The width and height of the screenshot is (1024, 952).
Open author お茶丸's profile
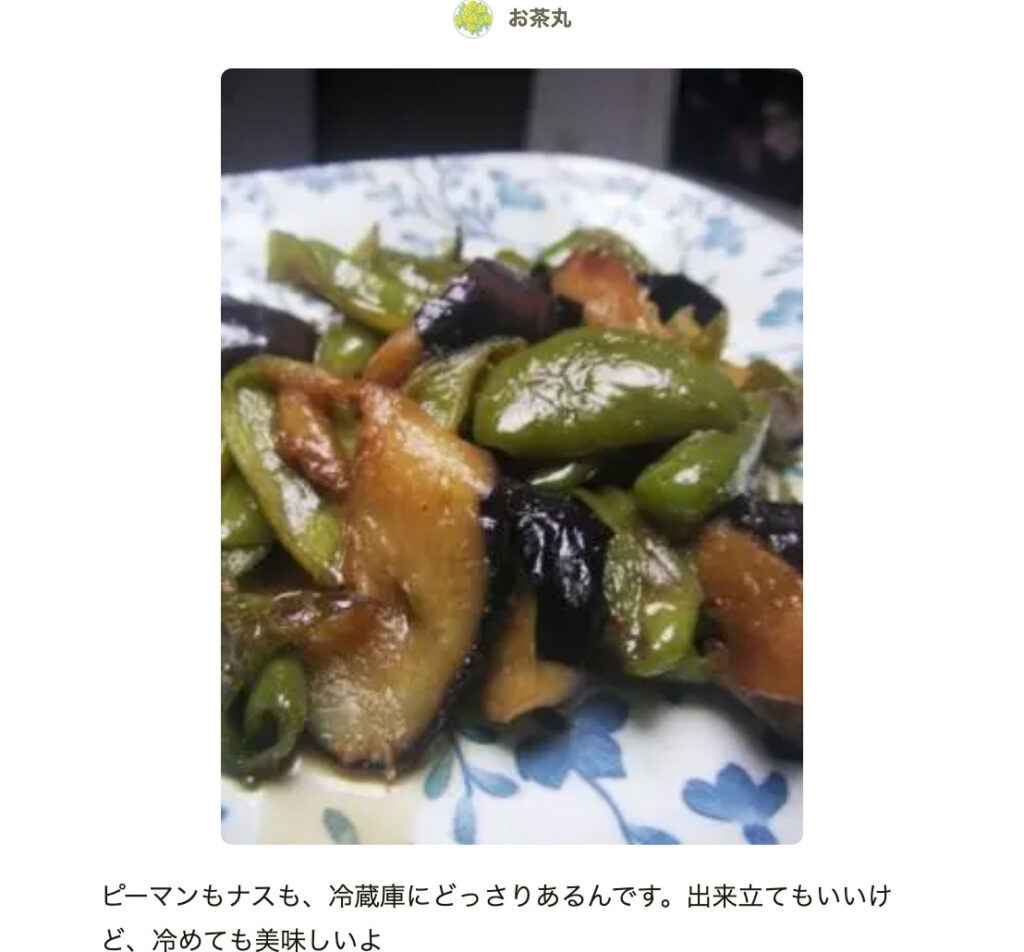(538, 18)
